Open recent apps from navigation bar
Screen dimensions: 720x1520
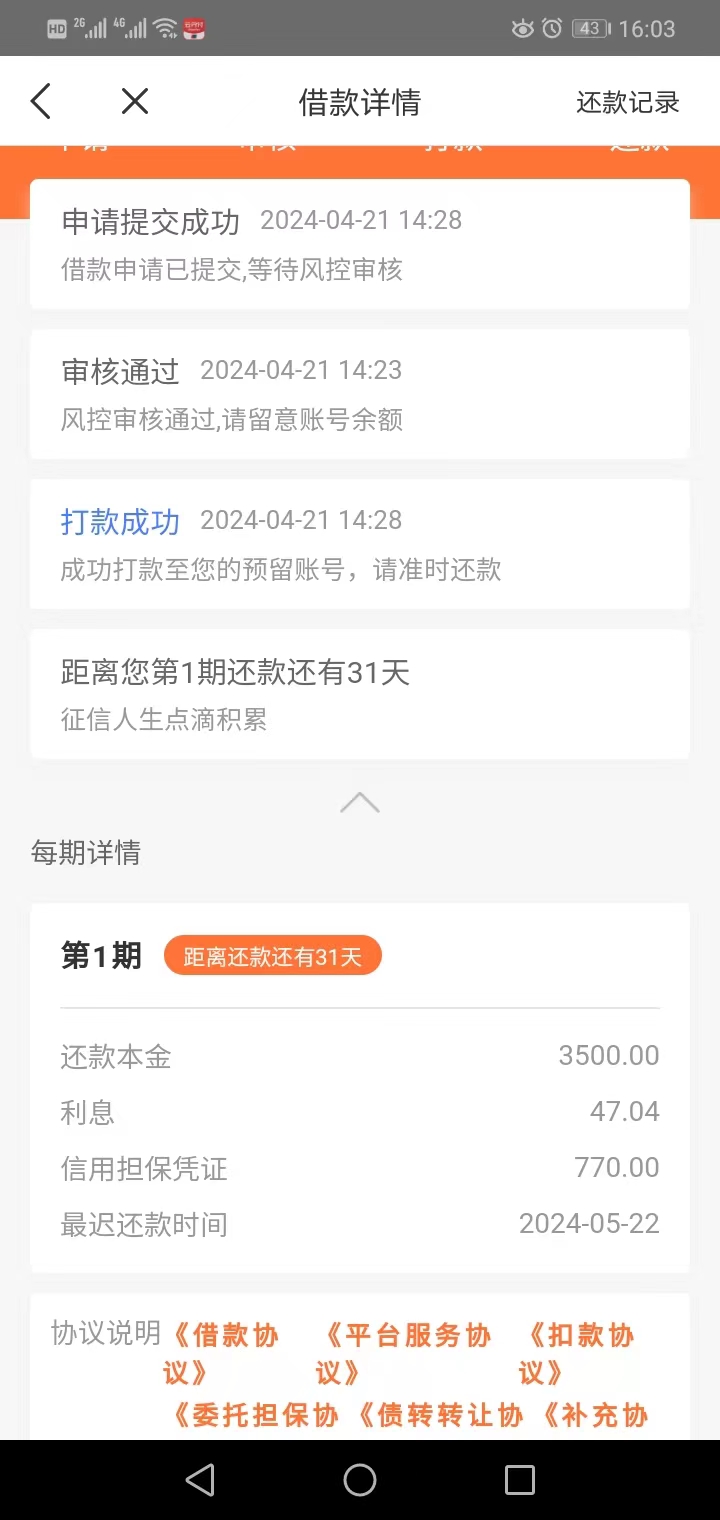click(x=520, y=1480)
